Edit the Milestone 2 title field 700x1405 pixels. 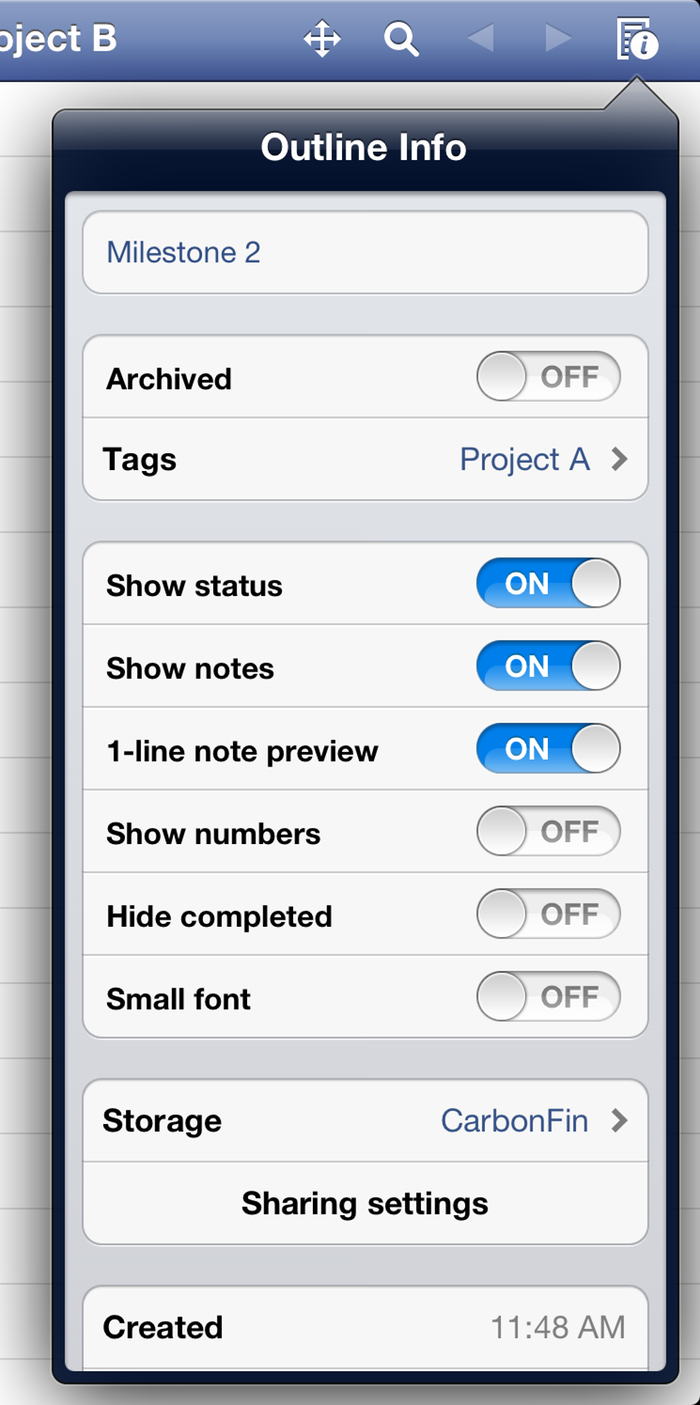click(365, 252)
